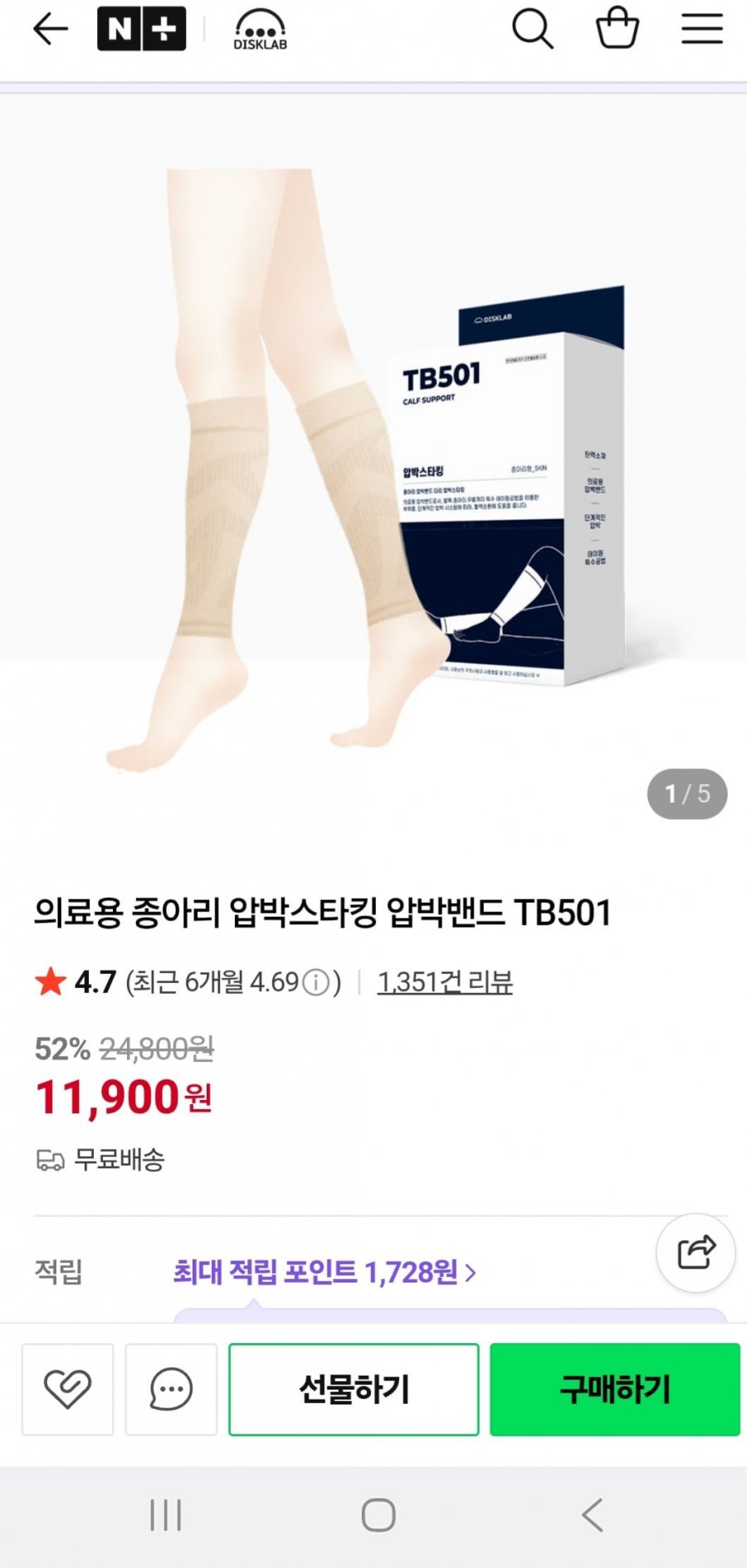
Task: Show the recent 6-month rating info
Action: pyautogui.click(x=315, y=983)
